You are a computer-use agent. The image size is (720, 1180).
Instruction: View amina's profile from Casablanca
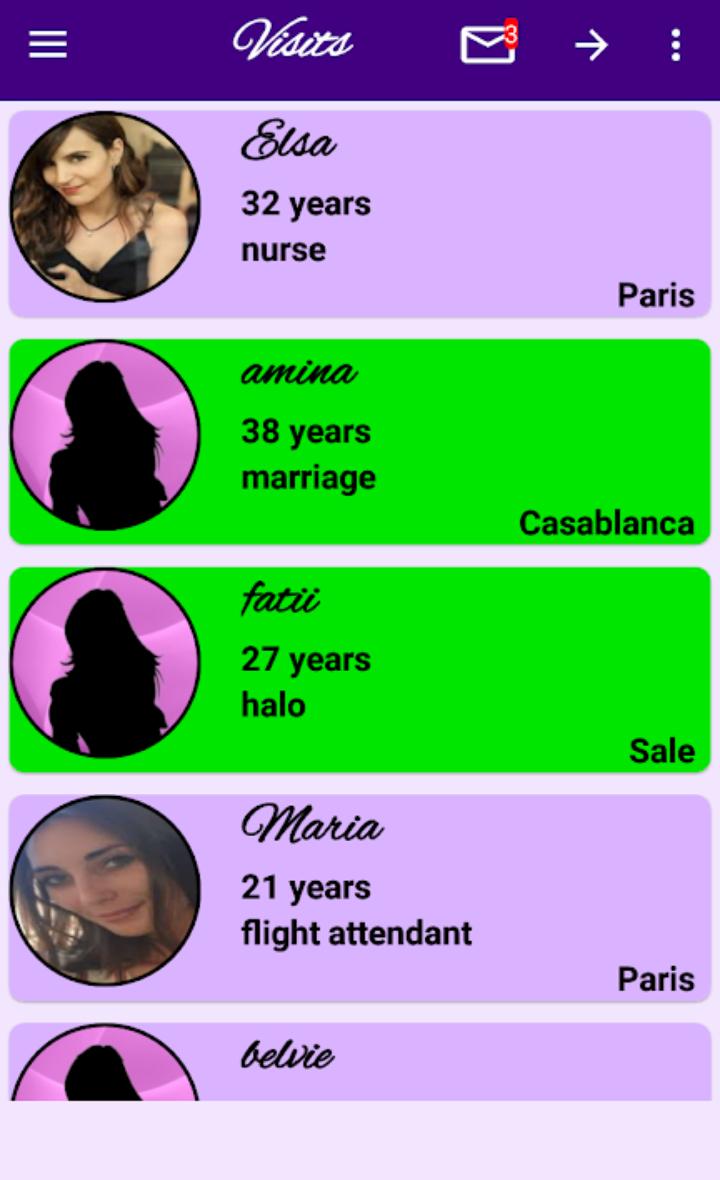point(360,442)
